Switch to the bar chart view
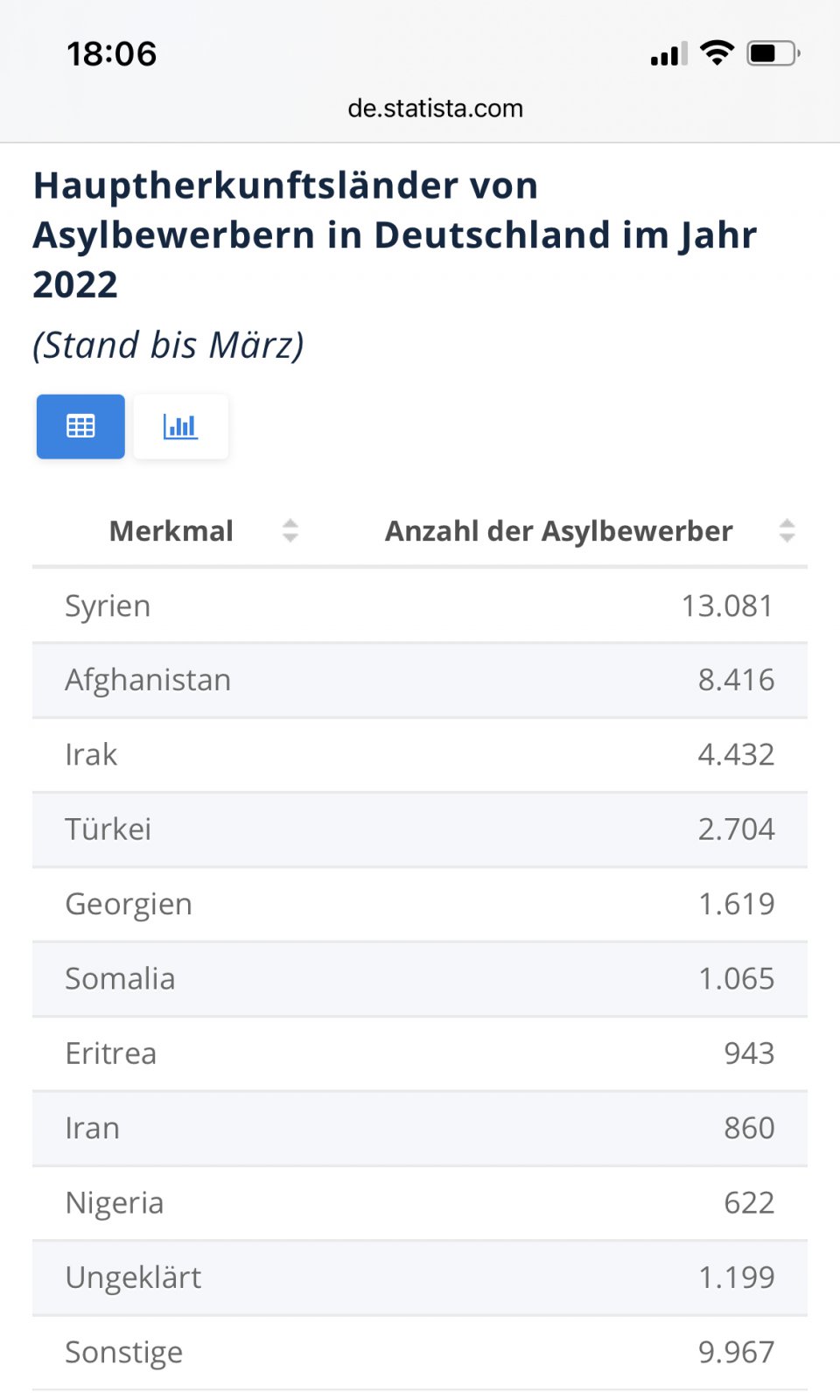 pos(181,427)
